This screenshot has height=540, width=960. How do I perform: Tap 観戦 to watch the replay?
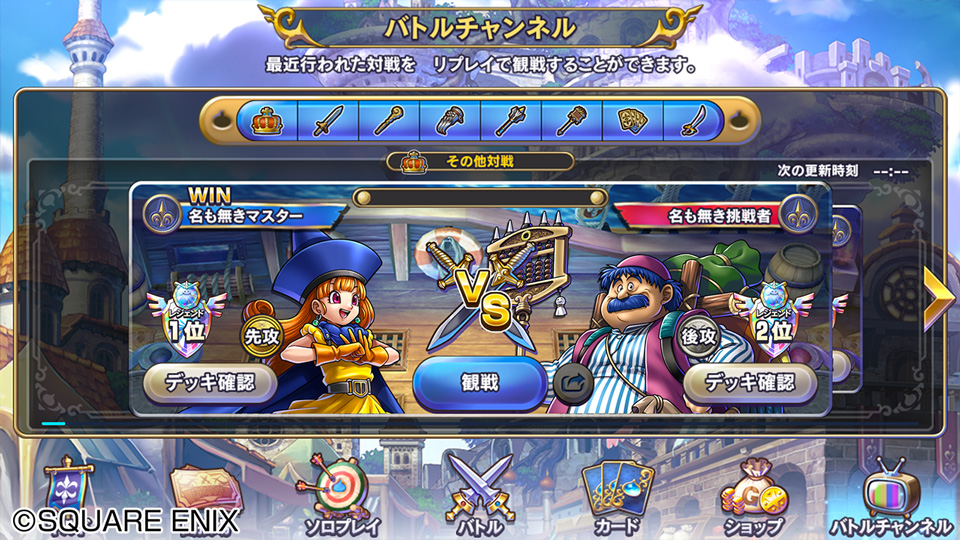[x=479, y=381]
